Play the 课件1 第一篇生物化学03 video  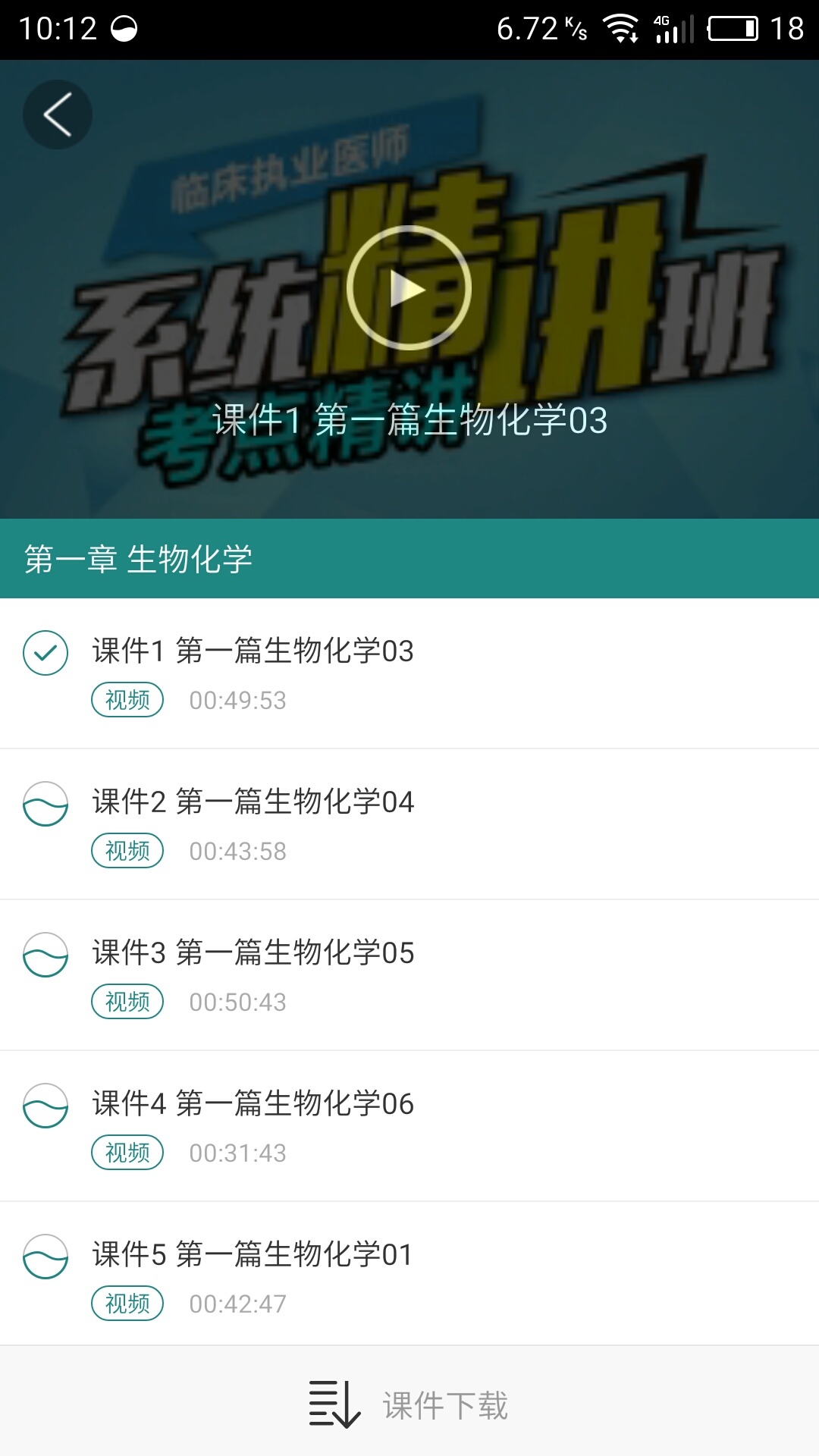coord(409,288)
